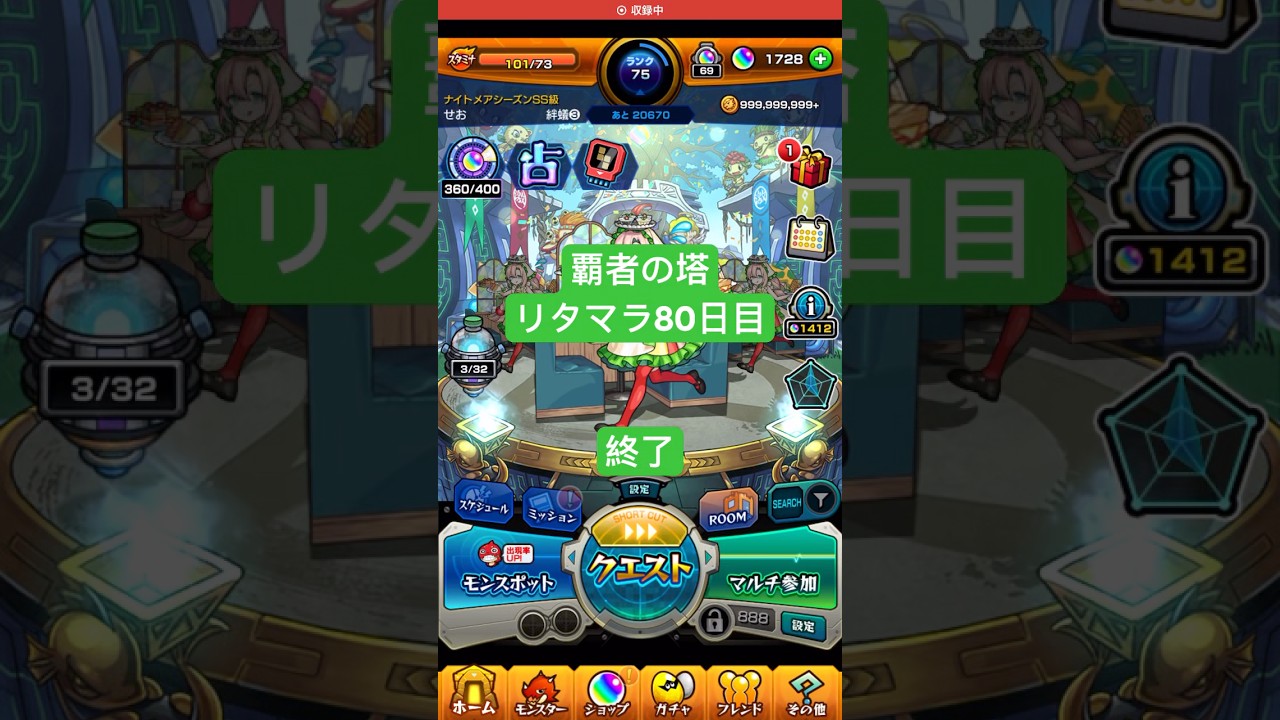Open the gift box with notification badge

pos(809,166)
